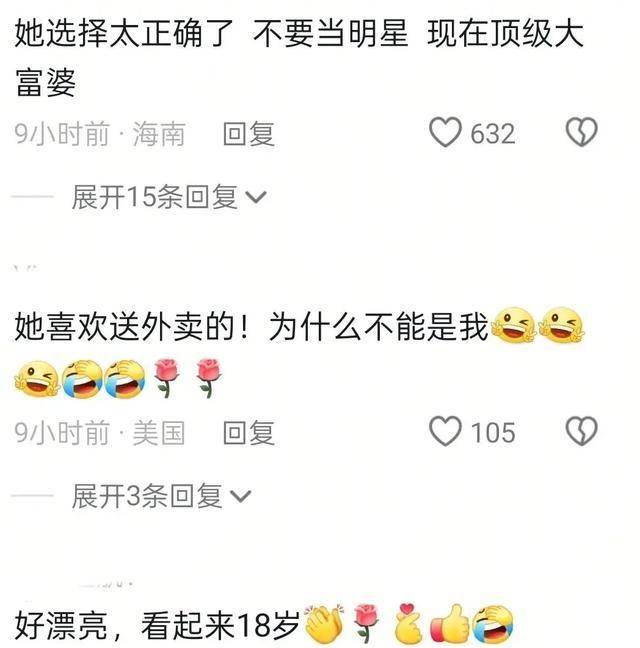The image size is (640, 648).
Task: Dislike the comment from the US
Action: pos(581,432)
